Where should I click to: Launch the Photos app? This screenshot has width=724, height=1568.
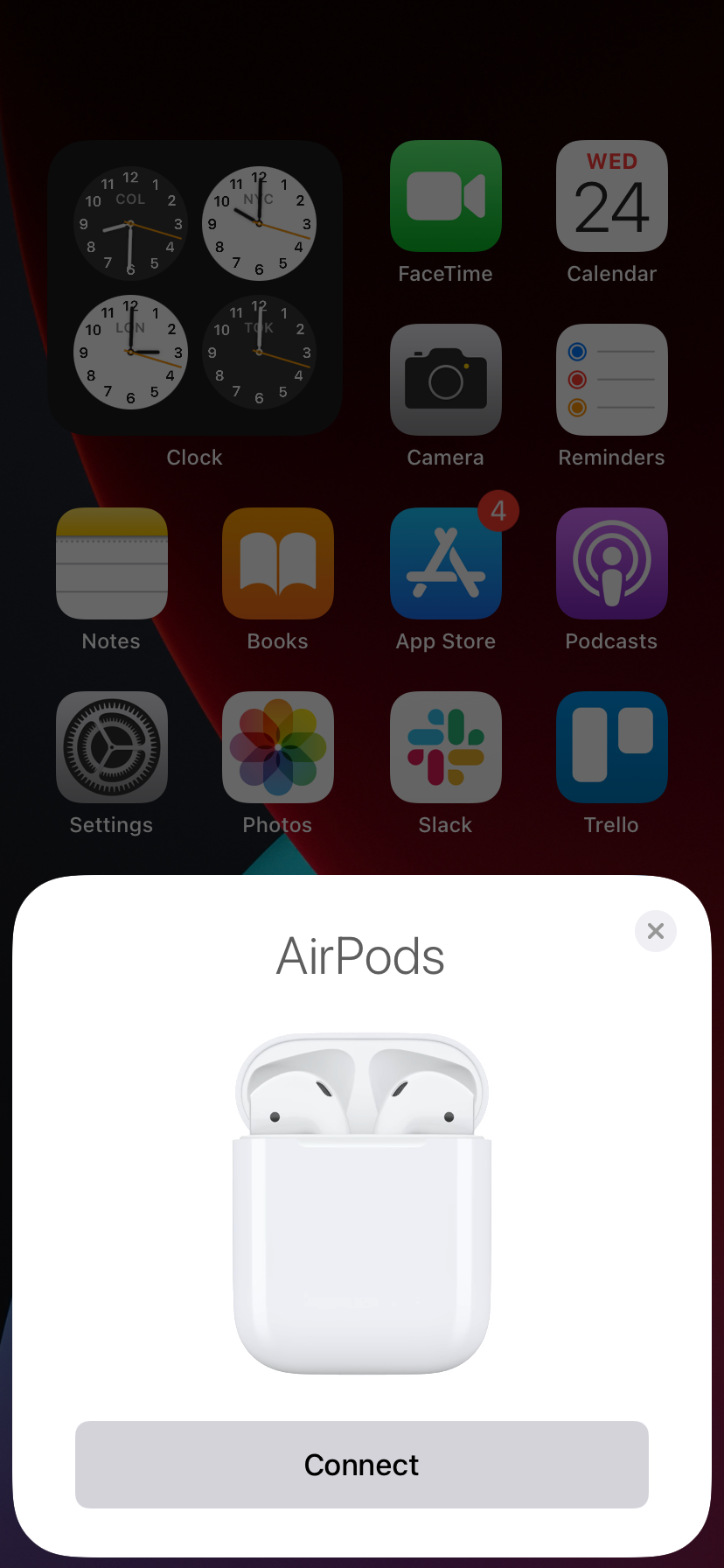(x=278, y=747)
